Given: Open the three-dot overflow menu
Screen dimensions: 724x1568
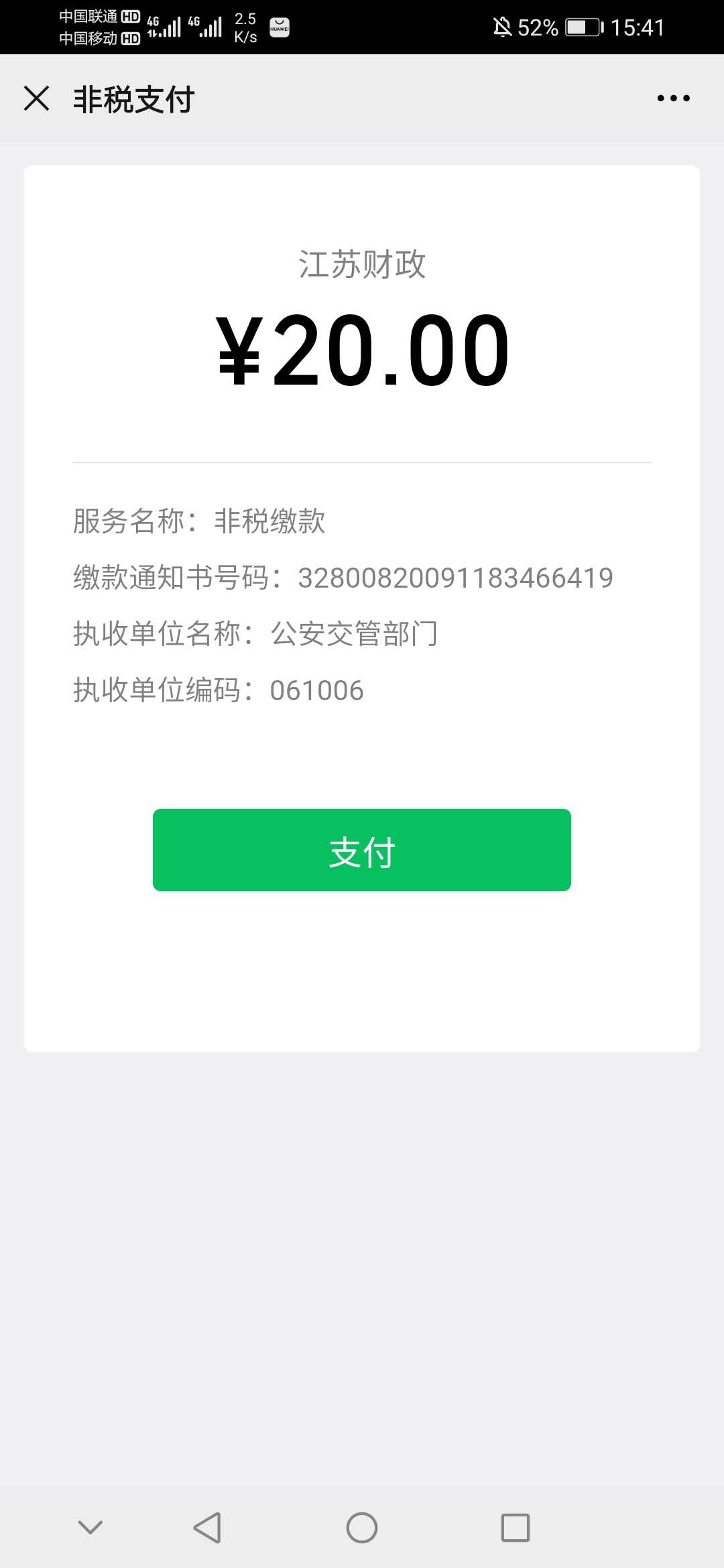Looking at the screenshot, I should click(x=673, y=98).
